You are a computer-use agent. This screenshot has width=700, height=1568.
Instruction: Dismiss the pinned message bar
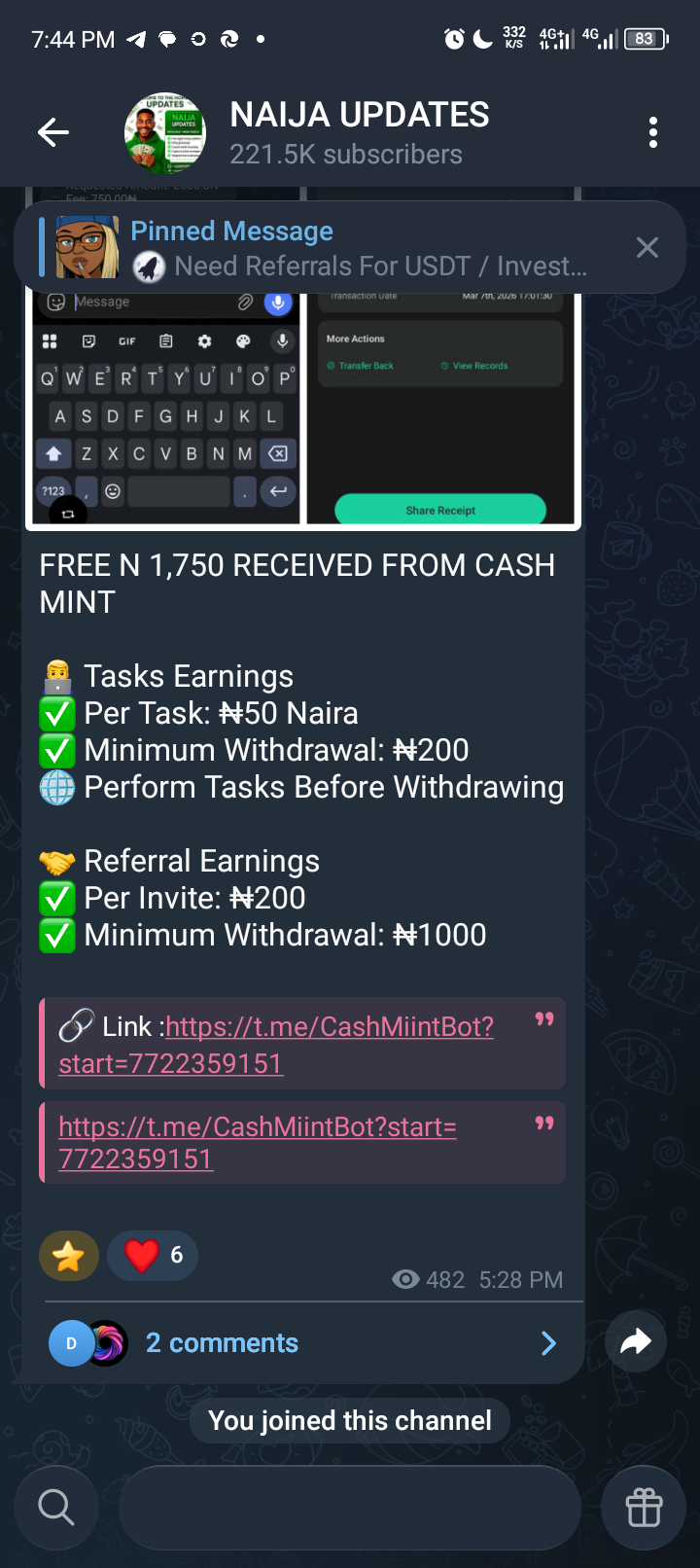[647, 248]
